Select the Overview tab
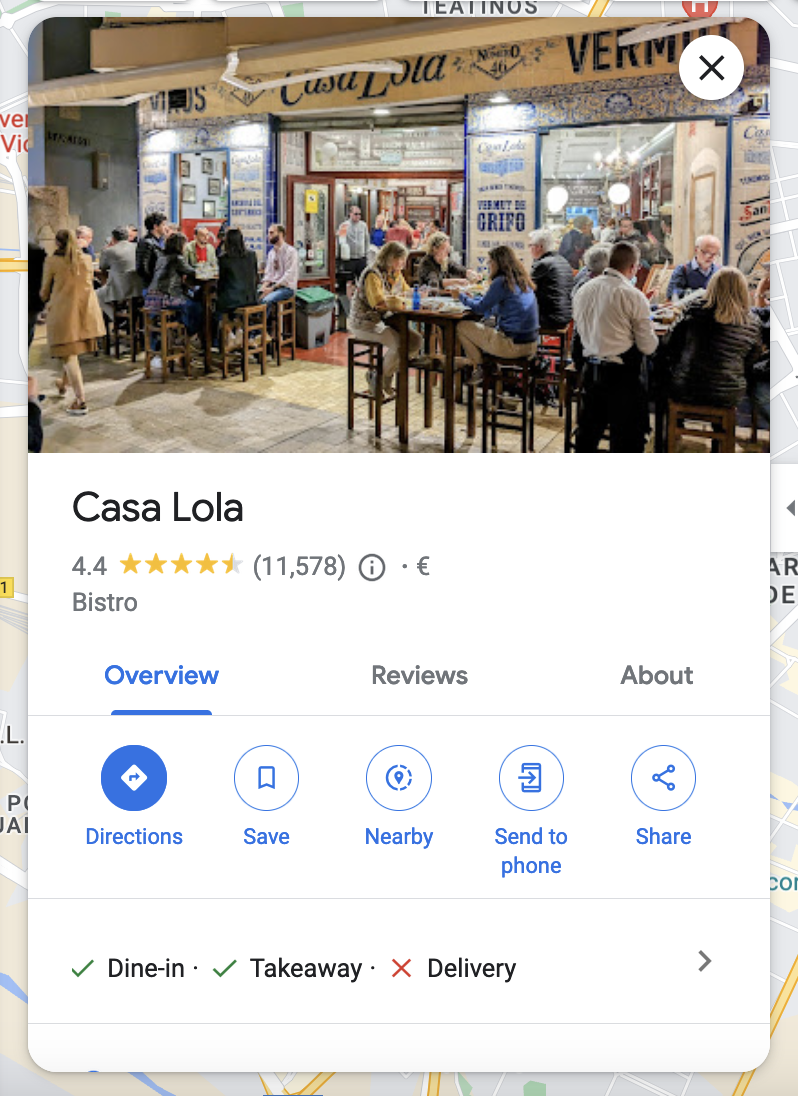The width and height of the screenshot is (798, 1096). click(x=161, y=675)
